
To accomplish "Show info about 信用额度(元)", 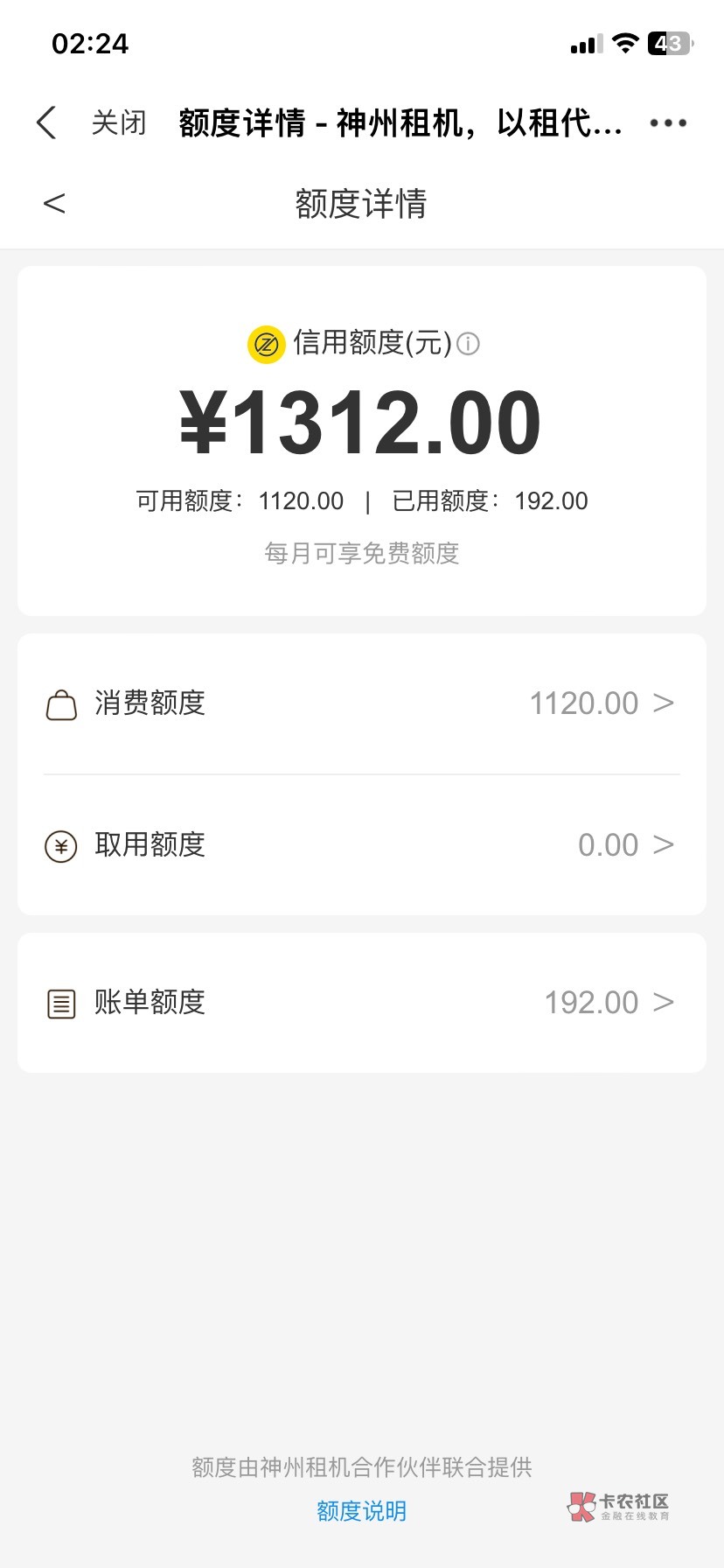I will (469, 344).
